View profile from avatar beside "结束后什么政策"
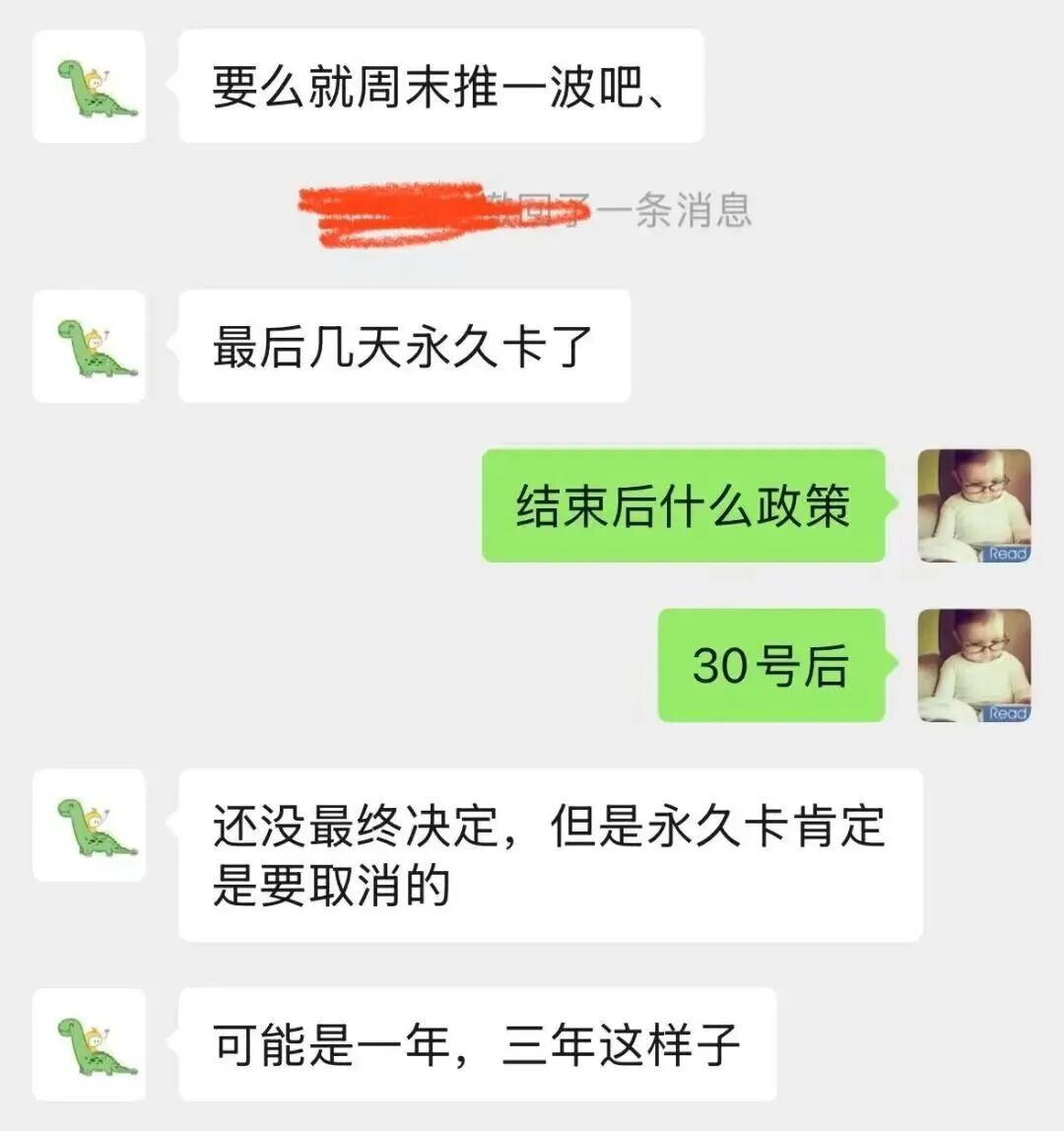The image size is (1064, 1131). point(973,506)
